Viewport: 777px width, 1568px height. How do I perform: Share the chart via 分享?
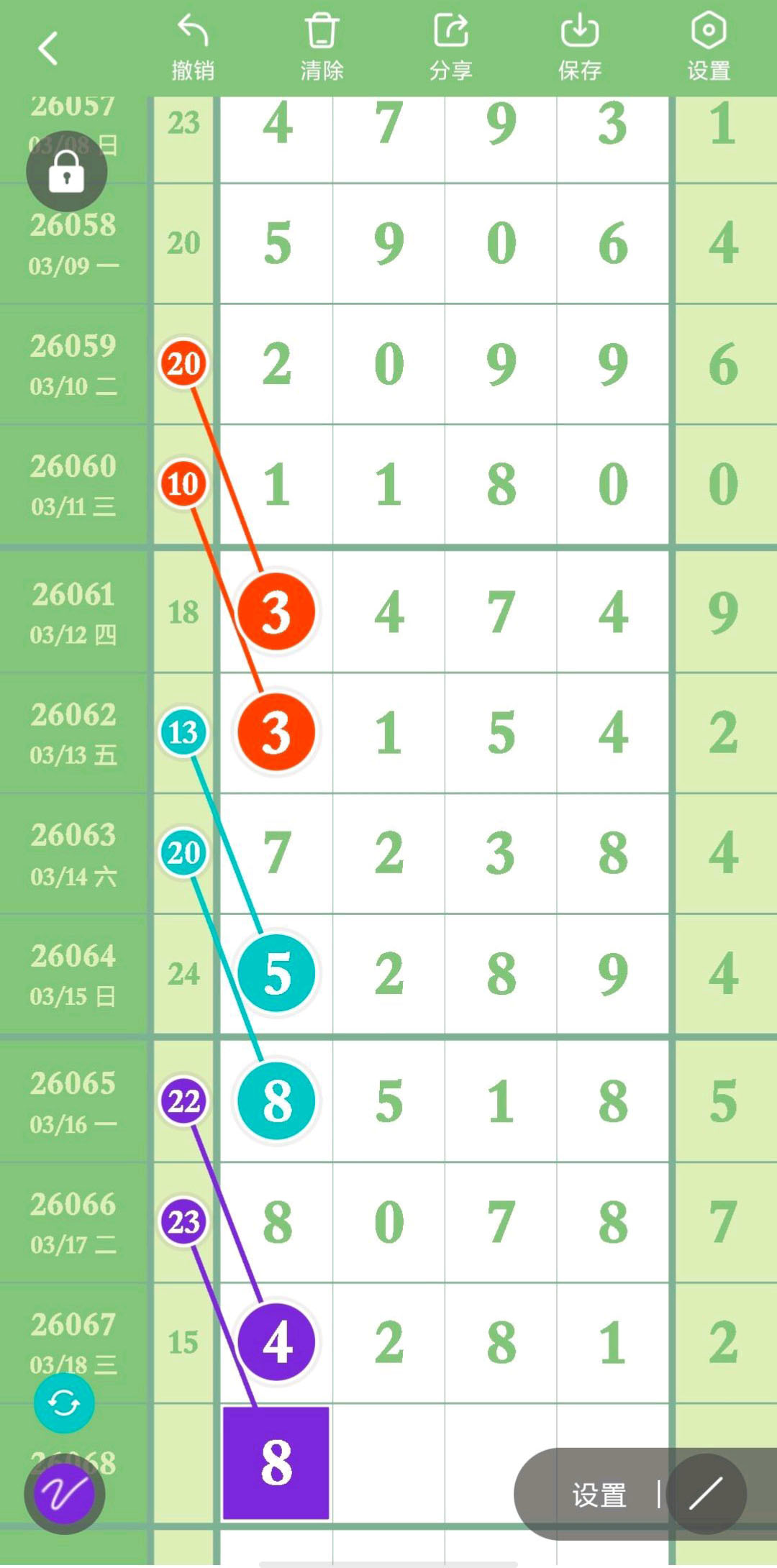[x=450, y=47]
